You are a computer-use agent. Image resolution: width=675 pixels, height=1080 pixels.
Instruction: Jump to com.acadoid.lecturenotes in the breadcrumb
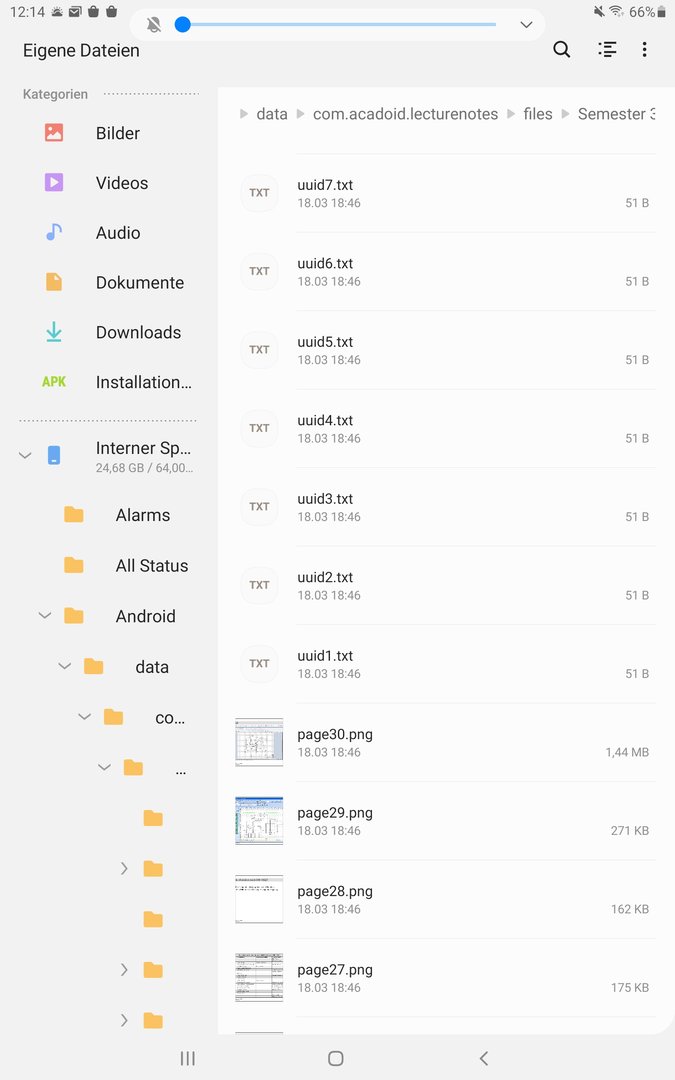405,114
